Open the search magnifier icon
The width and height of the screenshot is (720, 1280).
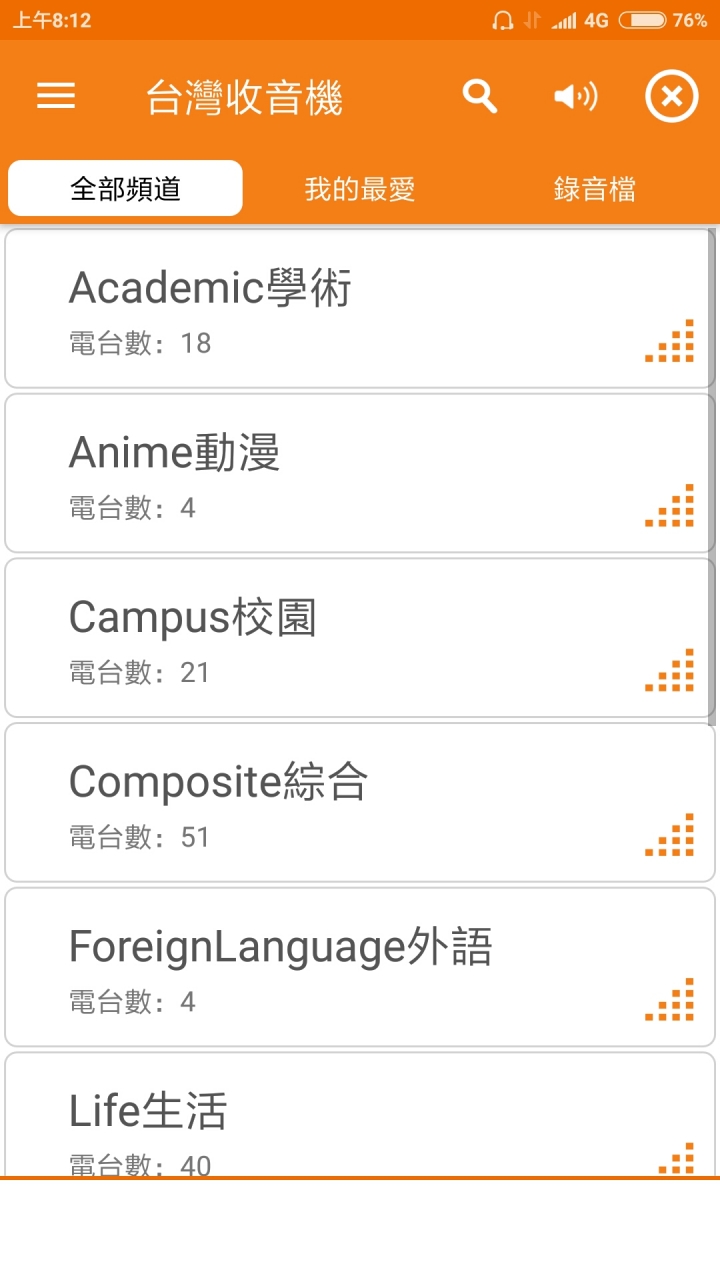[480, 96]
